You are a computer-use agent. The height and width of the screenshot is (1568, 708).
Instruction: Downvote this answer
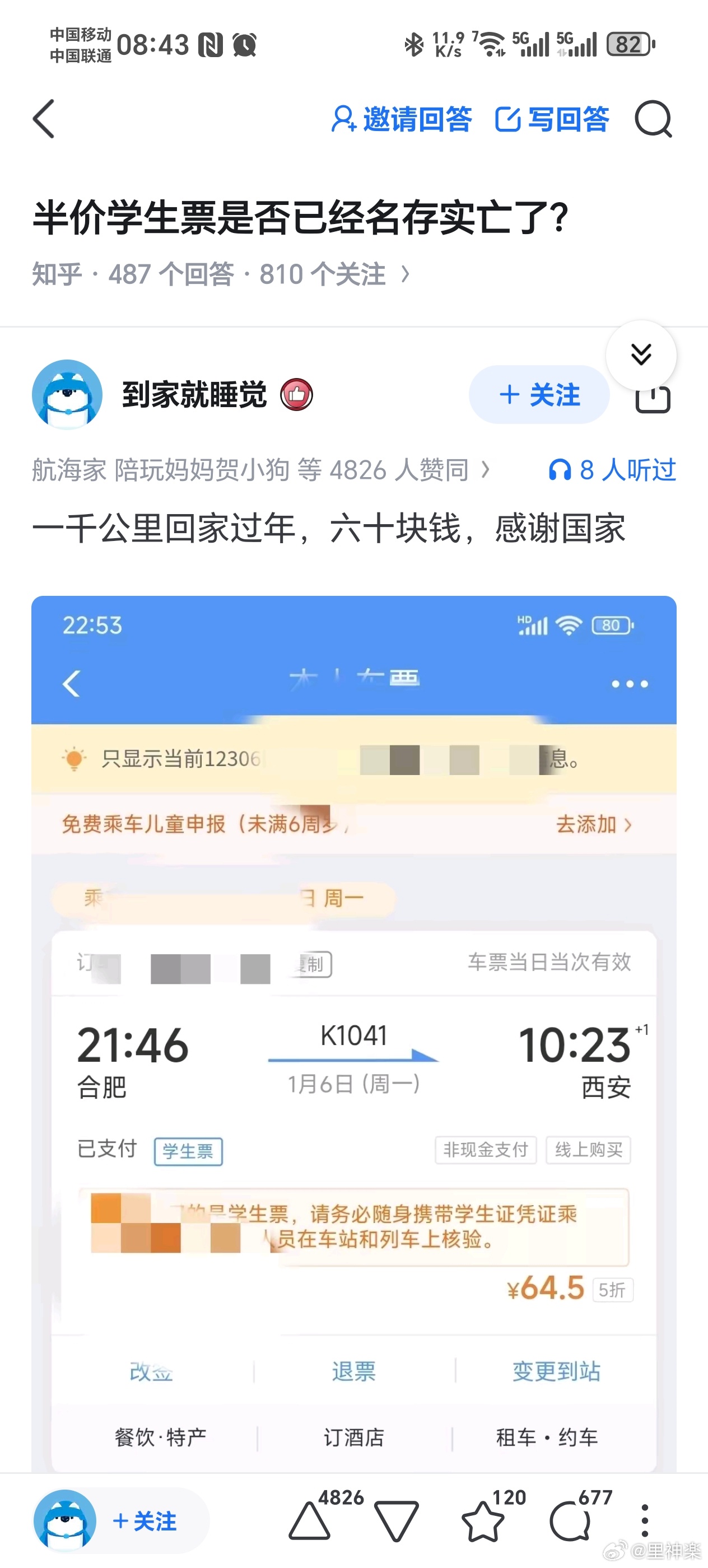pyautogui.click(x=397, y=1520)
